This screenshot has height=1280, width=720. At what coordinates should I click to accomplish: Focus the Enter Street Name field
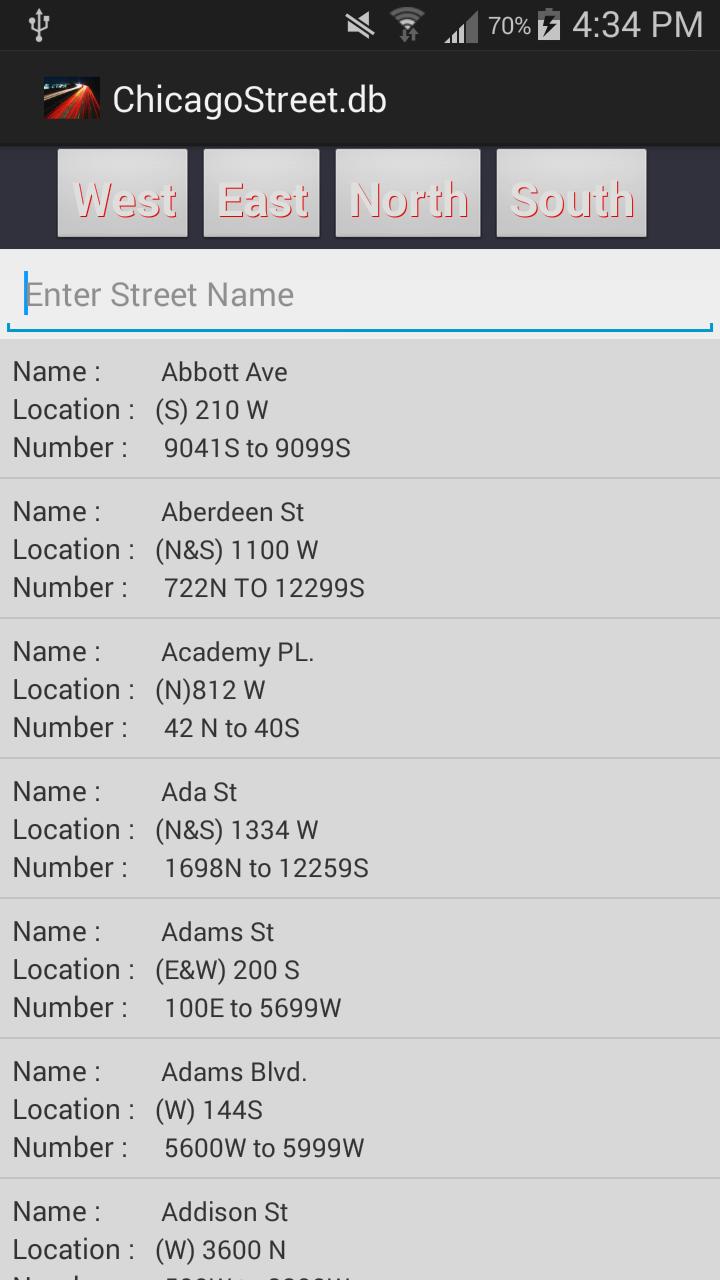pos(360,295)
